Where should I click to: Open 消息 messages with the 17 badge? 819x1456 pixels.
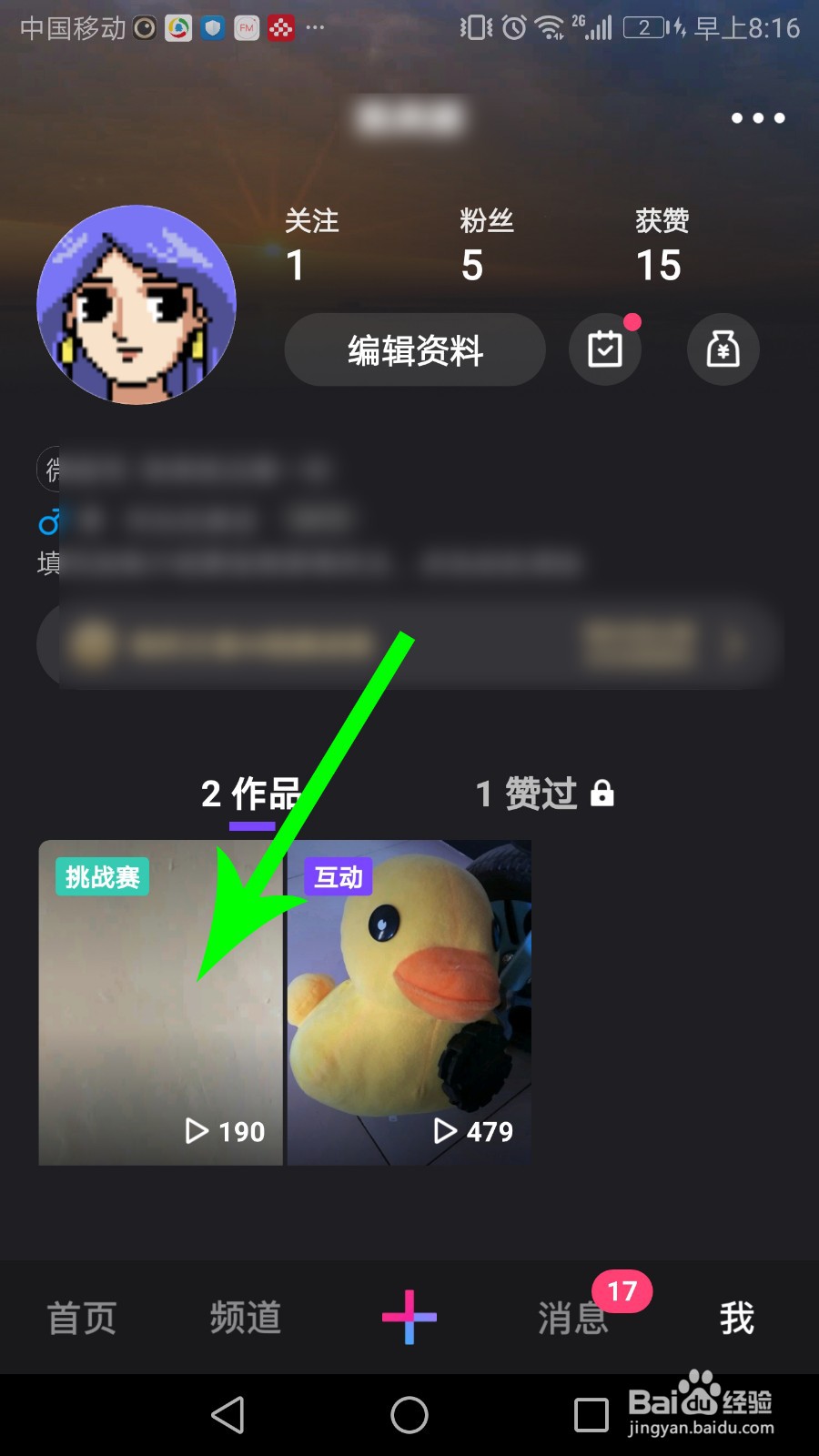tap(572, 1317)
